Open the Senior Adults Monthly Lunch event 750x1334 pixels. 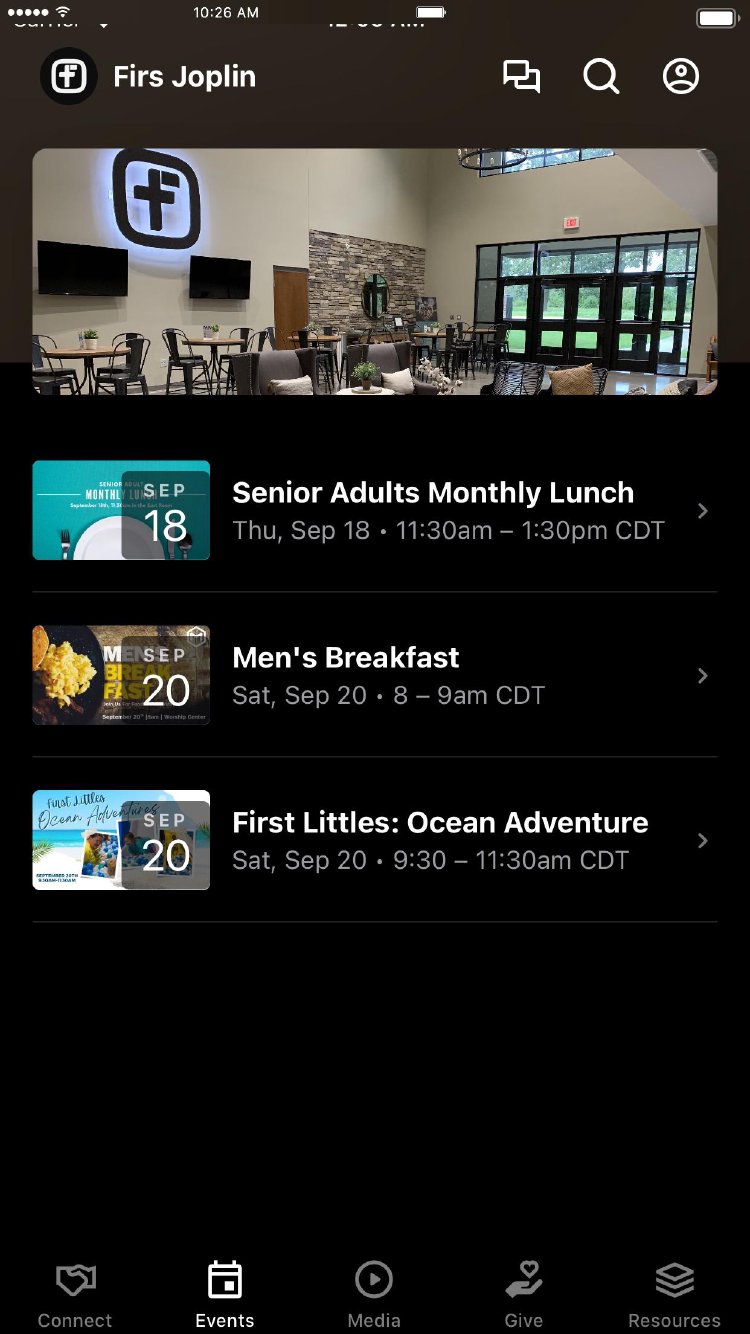tap(433, 510)
